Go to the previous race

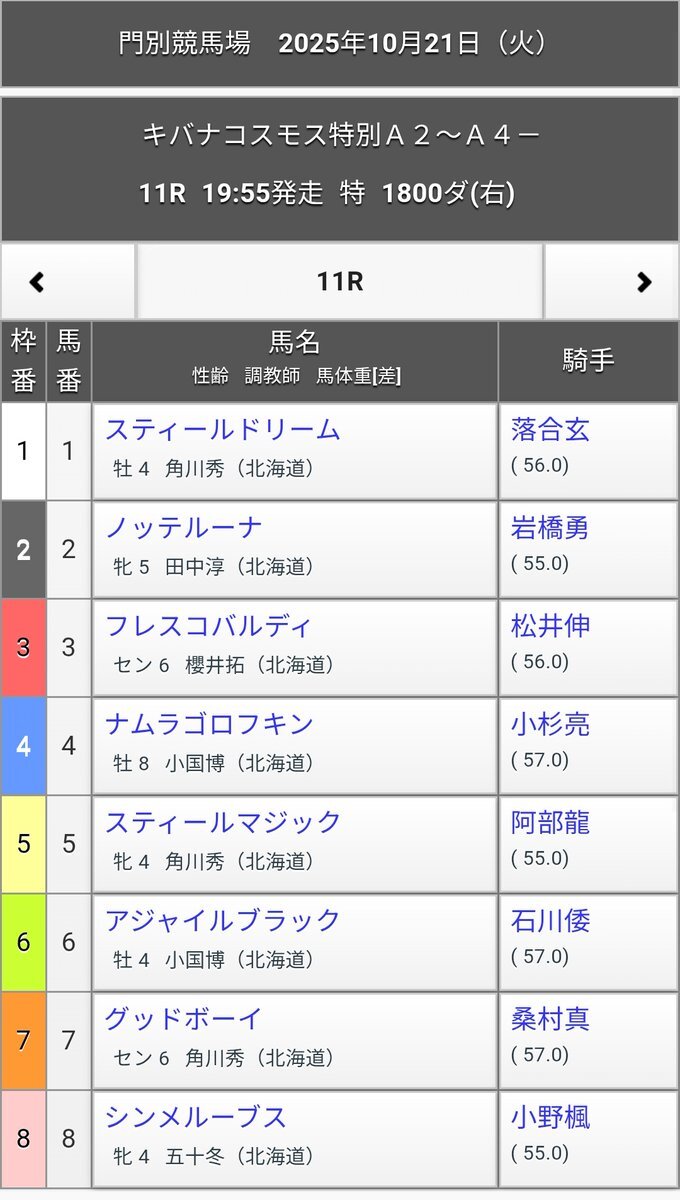click(38, 282)
